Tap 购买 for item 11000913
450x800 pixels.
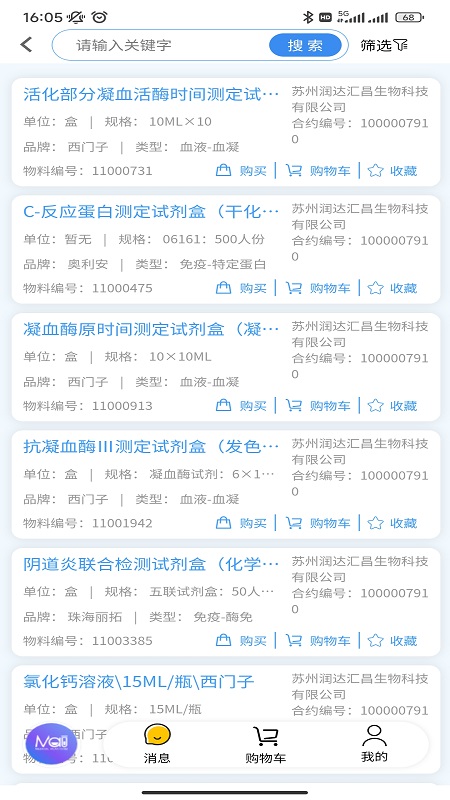click(x=241, y=406)
